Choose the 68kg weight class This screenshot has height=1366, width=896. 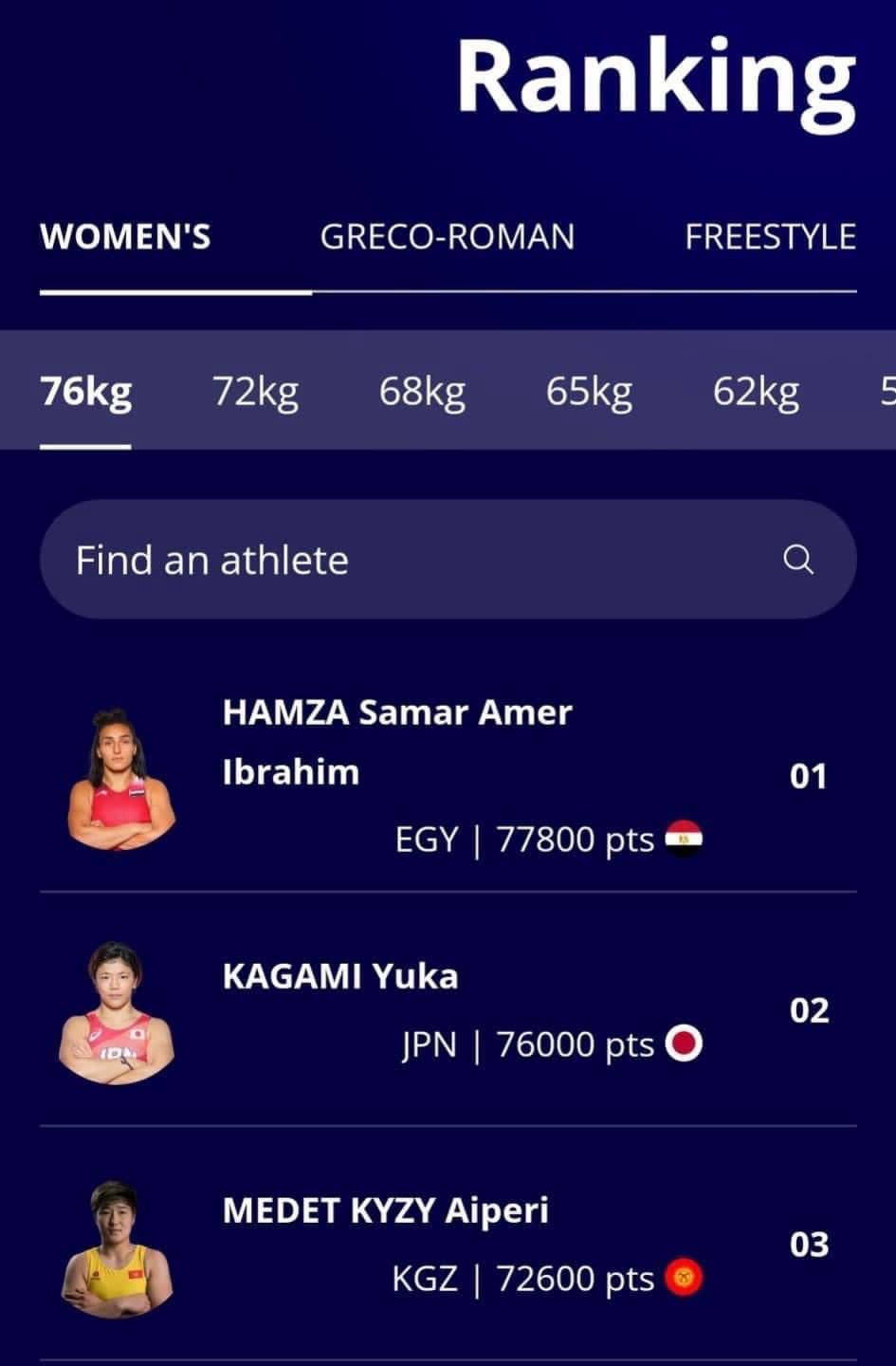[x=422, y=391]
